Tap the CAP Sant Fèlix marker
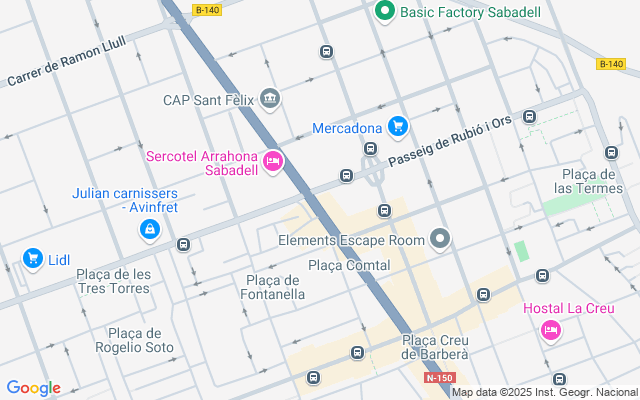 (x=270, y=99)
